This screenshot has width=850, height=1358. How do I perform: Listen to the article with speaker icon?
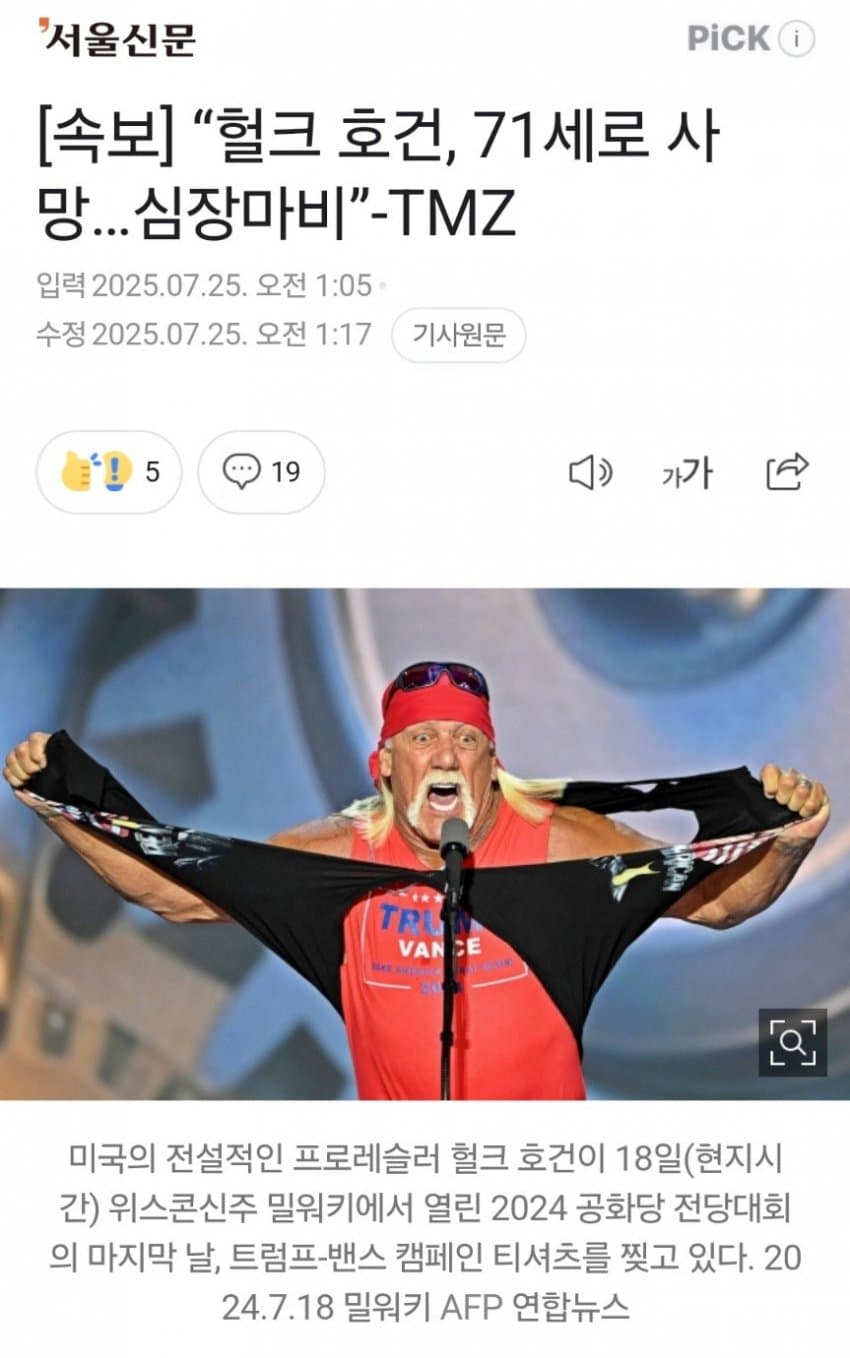point(590,472)
